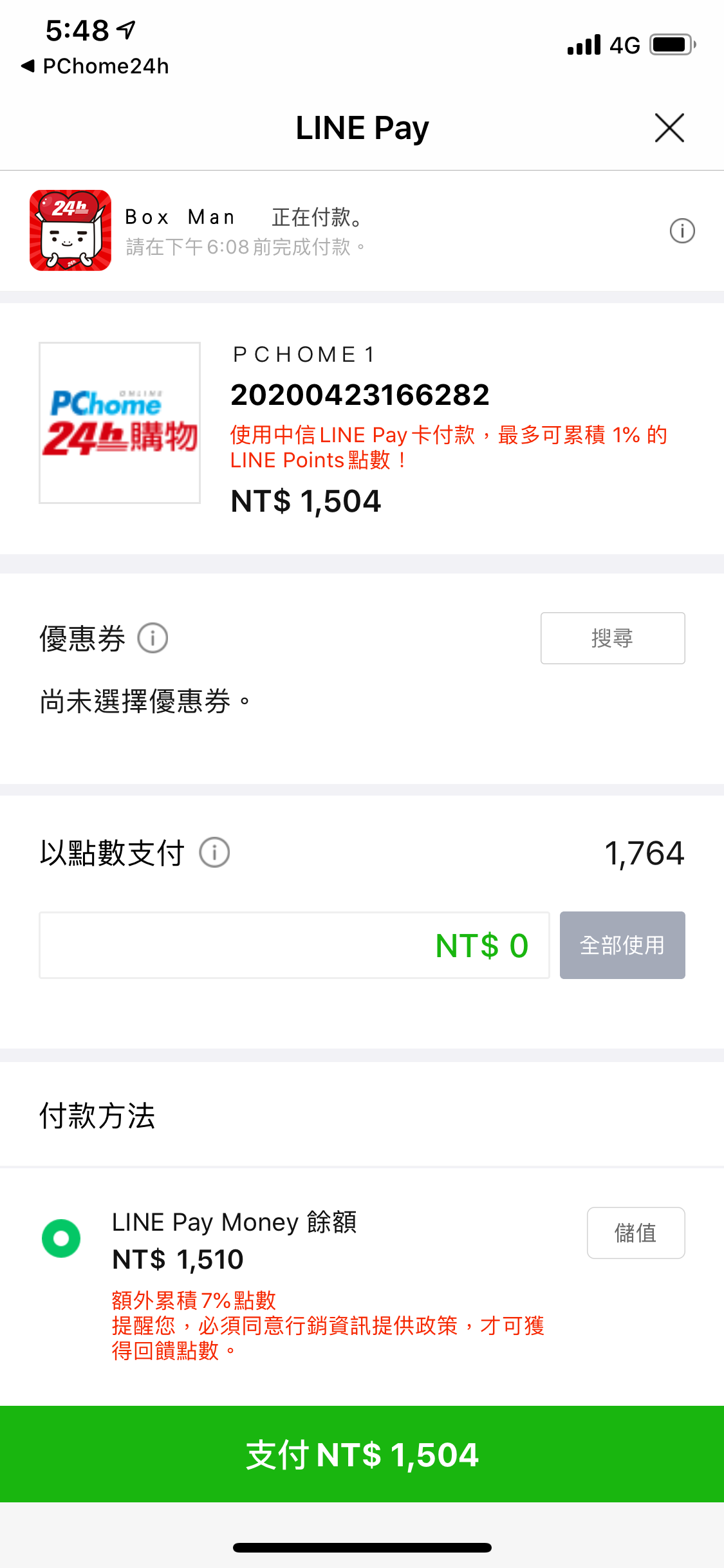View info icon beside 以點數支付

point(214,853)
